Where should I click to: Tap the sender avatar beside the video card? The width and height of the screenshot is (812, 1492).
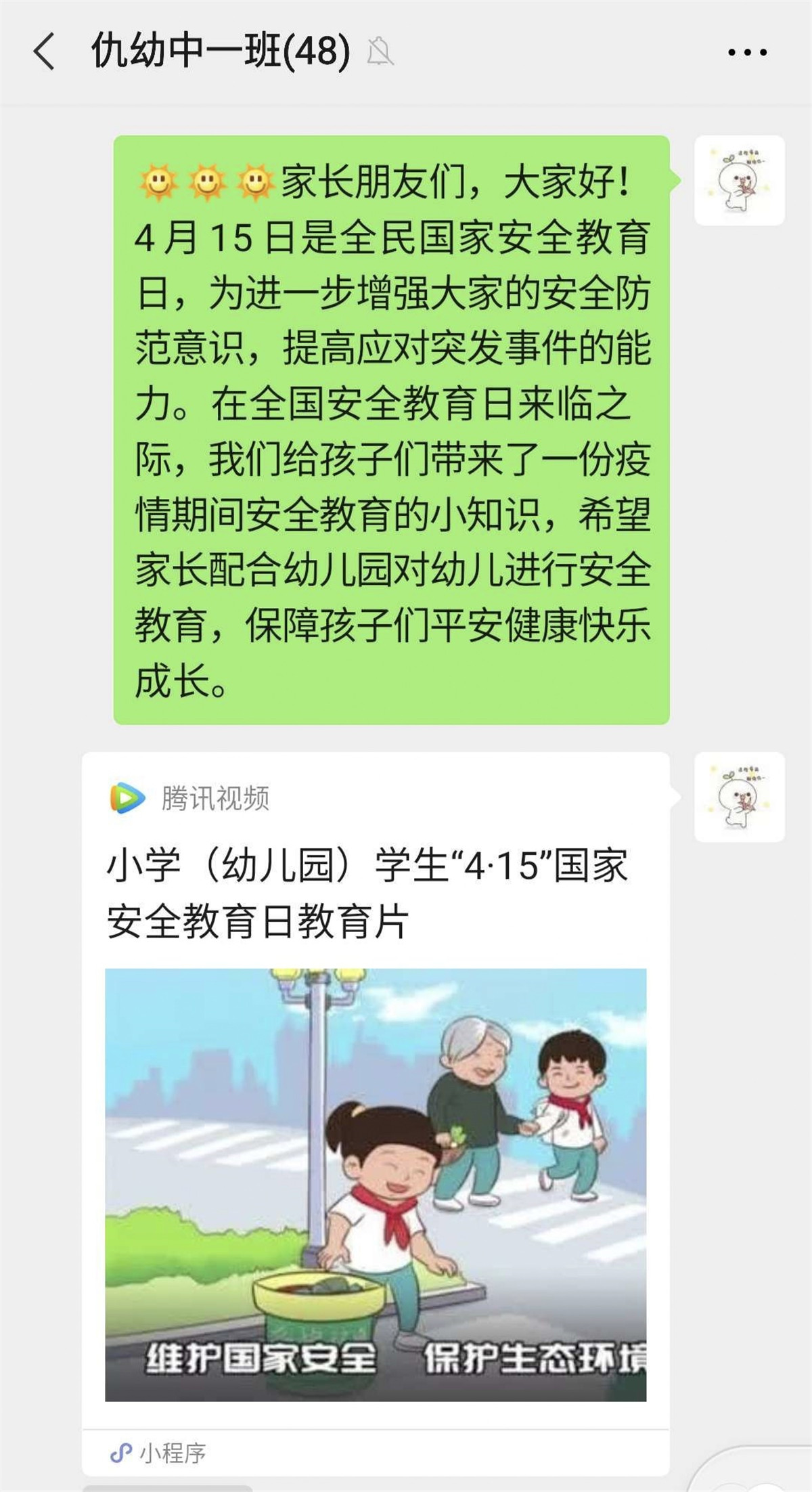pyautogui.click(x=740, y=797)
